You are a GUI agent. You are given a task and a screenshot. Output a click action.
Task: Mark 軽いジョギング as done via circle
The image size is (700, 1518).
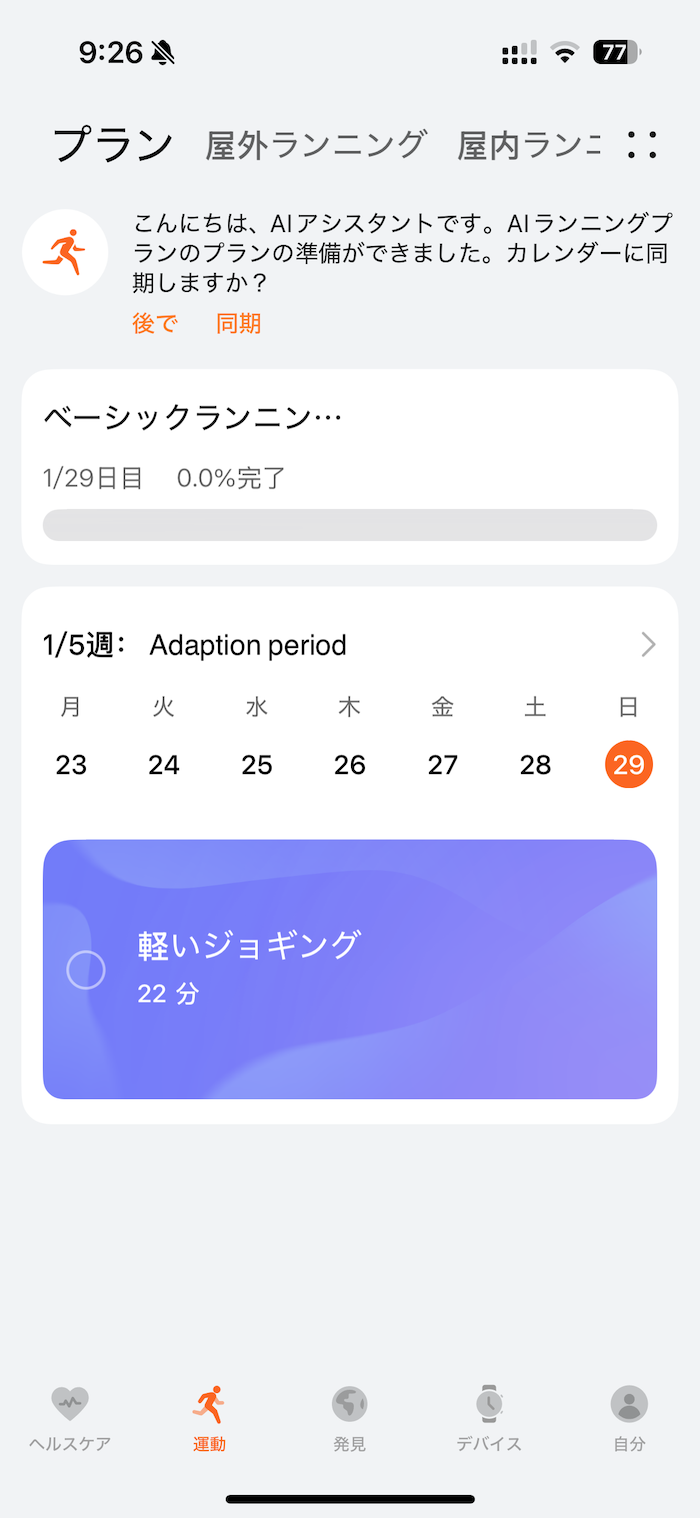click(x=86, y=969)
